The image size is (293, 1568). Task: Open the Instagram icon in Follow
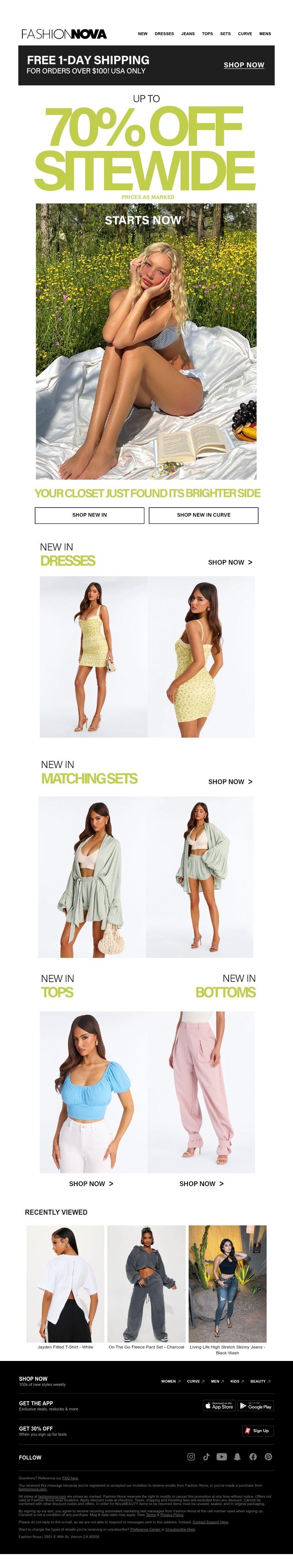pyautogui.click(x=191, y=1457)
